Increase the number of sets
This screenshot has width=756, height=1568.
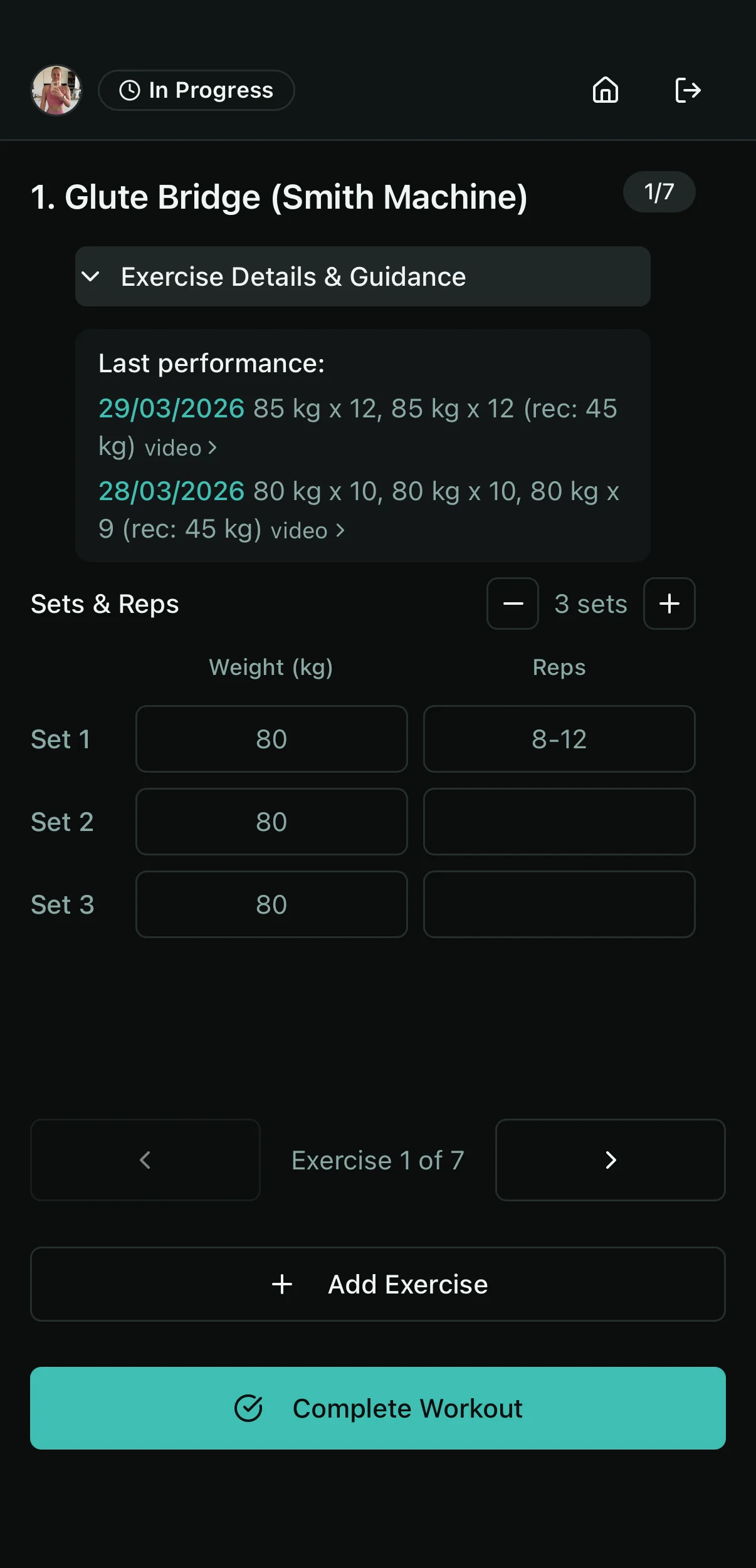(x=669, y=604)
